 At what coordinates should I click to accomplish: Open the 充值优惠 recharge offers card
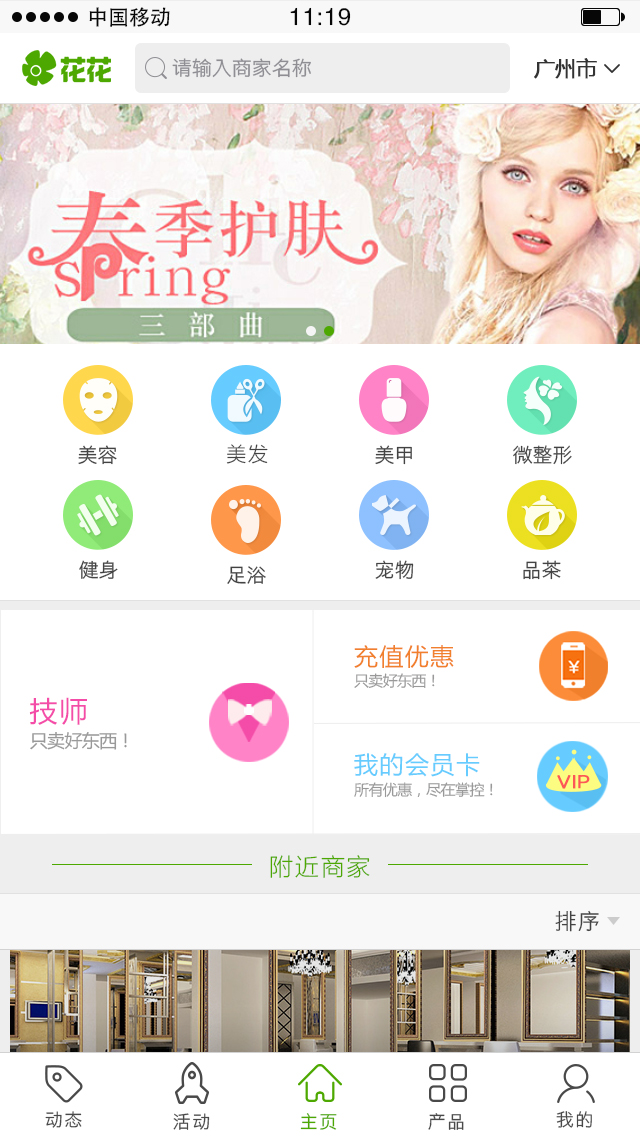476,666
